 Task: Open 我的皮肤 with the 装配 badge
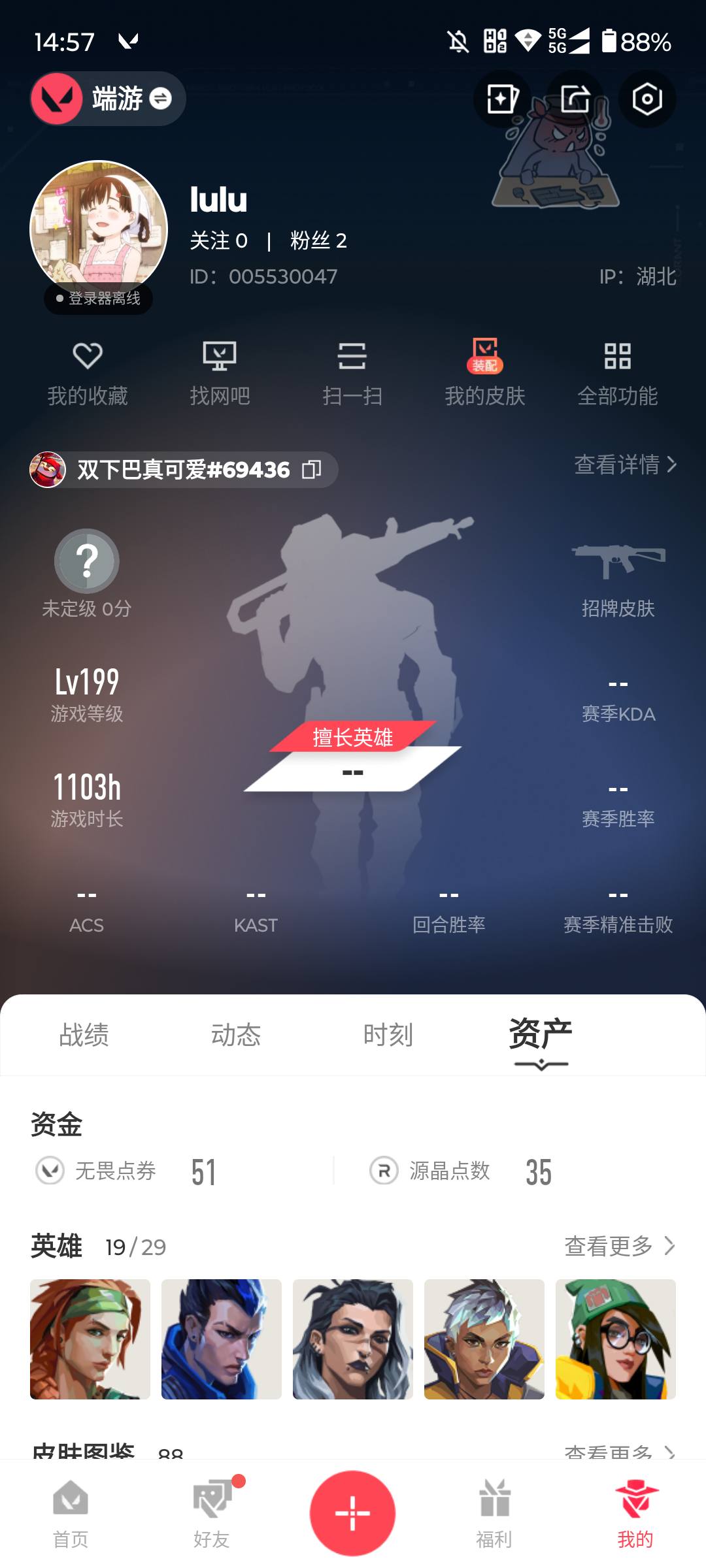486,372
